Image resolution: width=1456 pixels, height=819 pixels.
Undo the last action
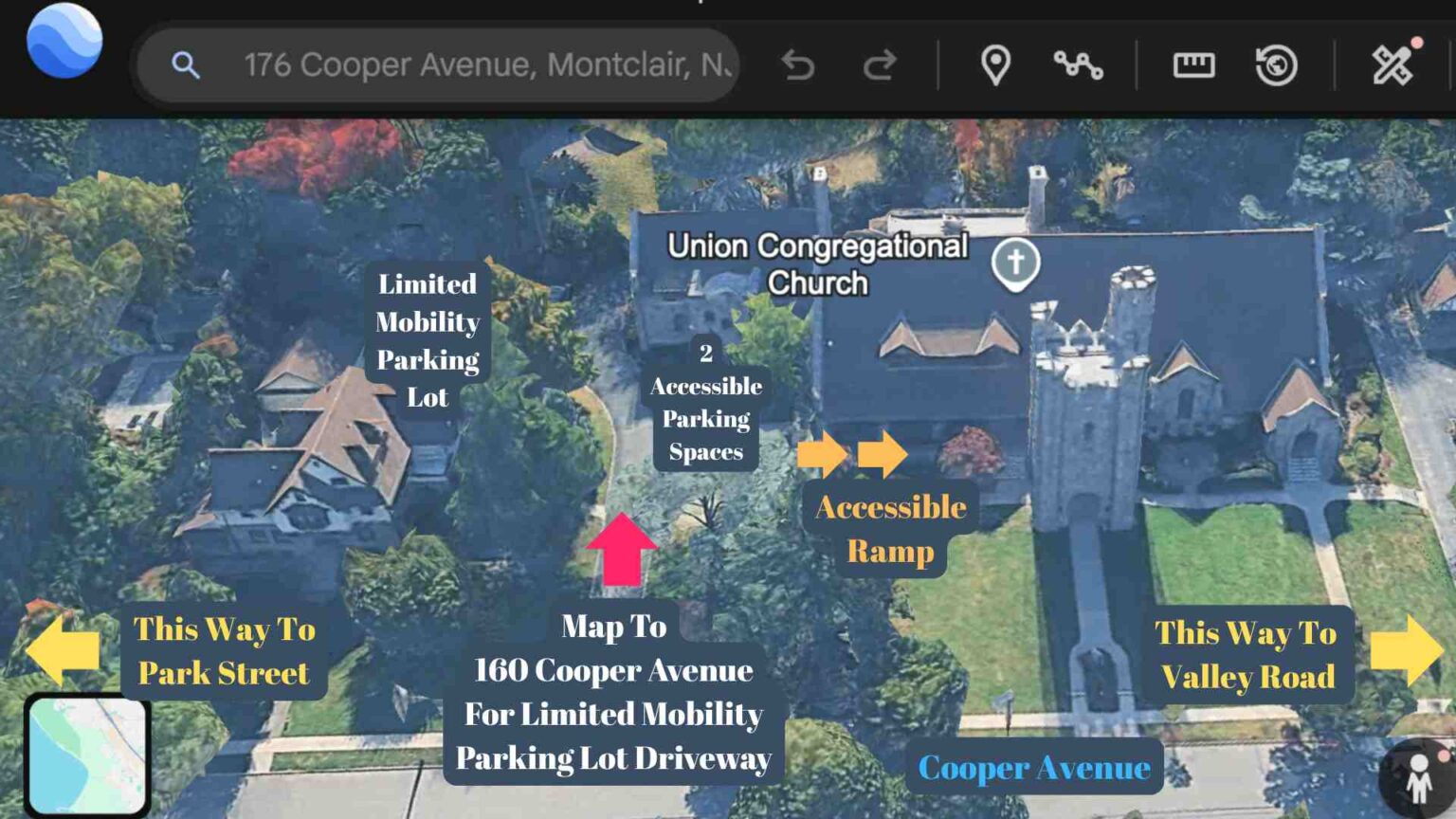(x=798, y=65)
